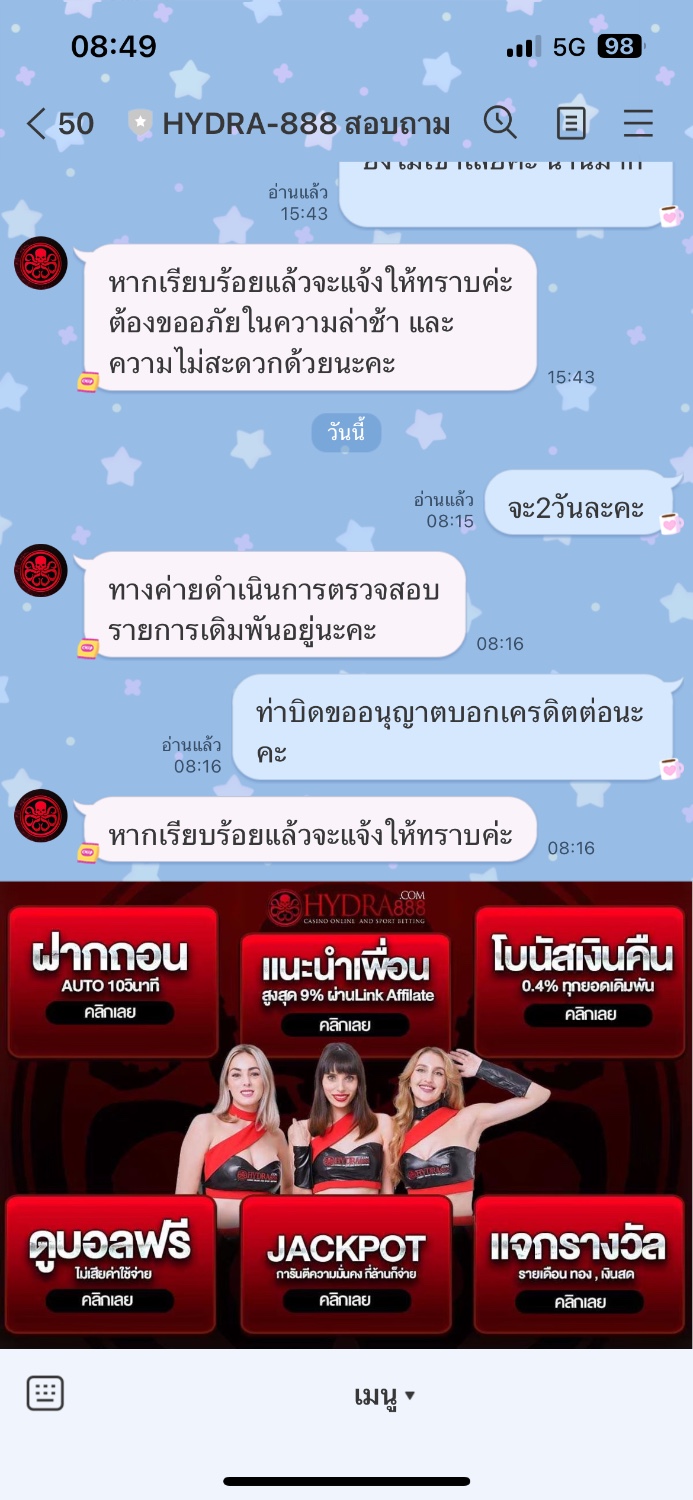This screenshot has height=1500, width=693.
Task: Select the โบนัสเงินคืน tile
Action: (580, 980)
